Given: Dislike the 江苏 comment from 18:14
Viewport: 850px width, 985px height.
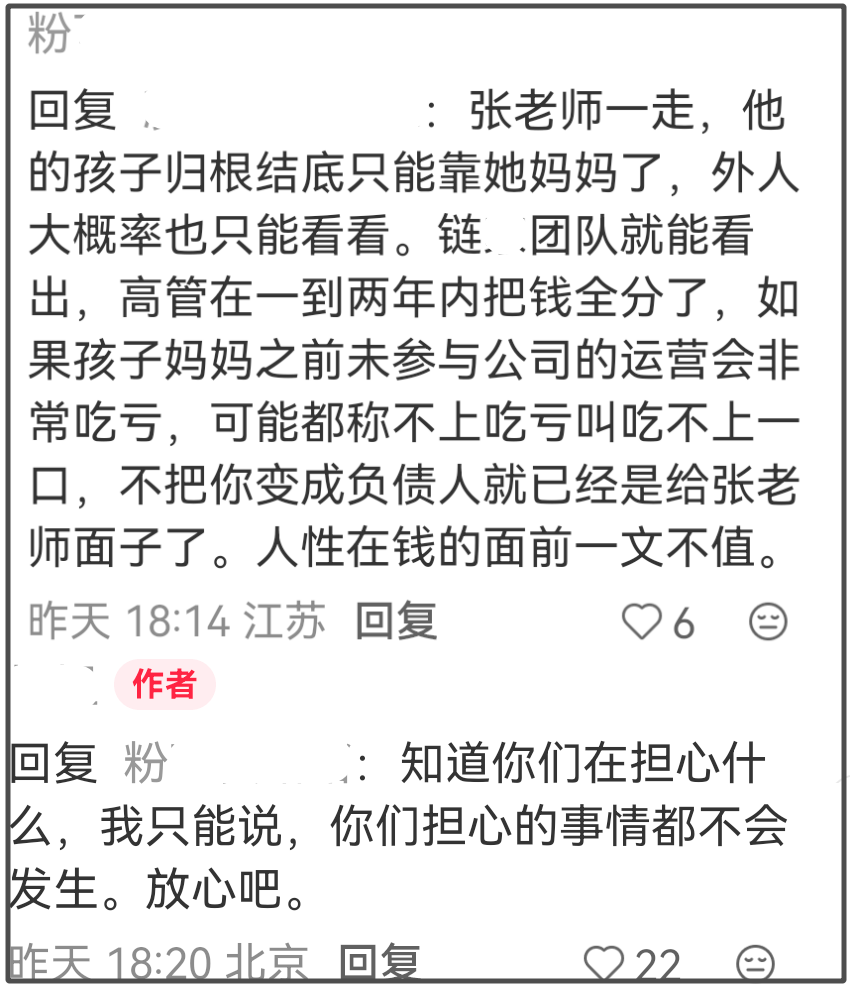Looking at the screenshot, I should [x=768, y=622].
